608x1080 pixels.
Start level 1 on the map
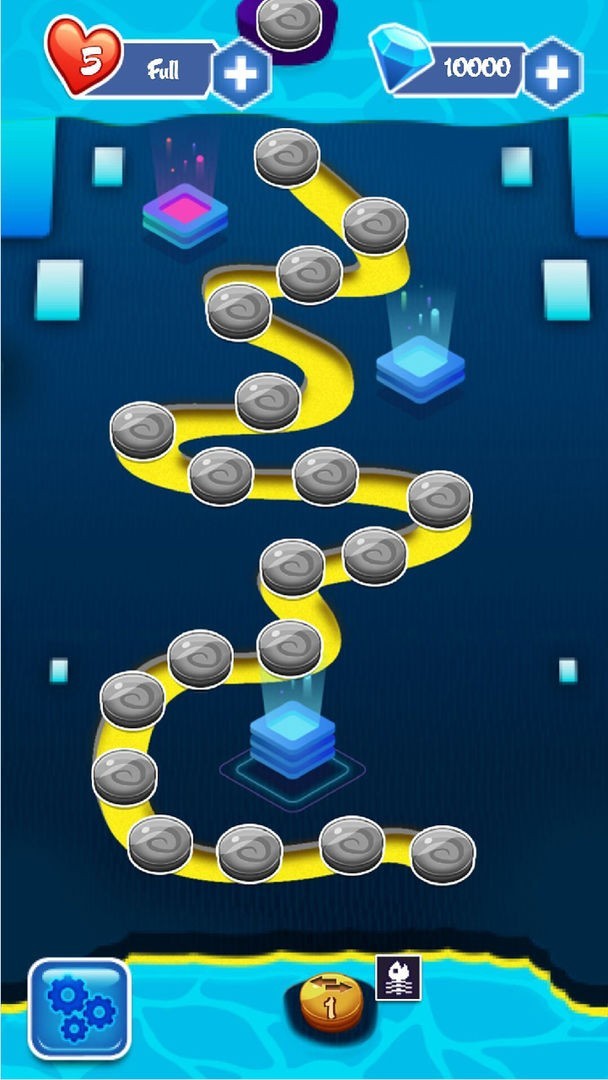(332, 1001)
